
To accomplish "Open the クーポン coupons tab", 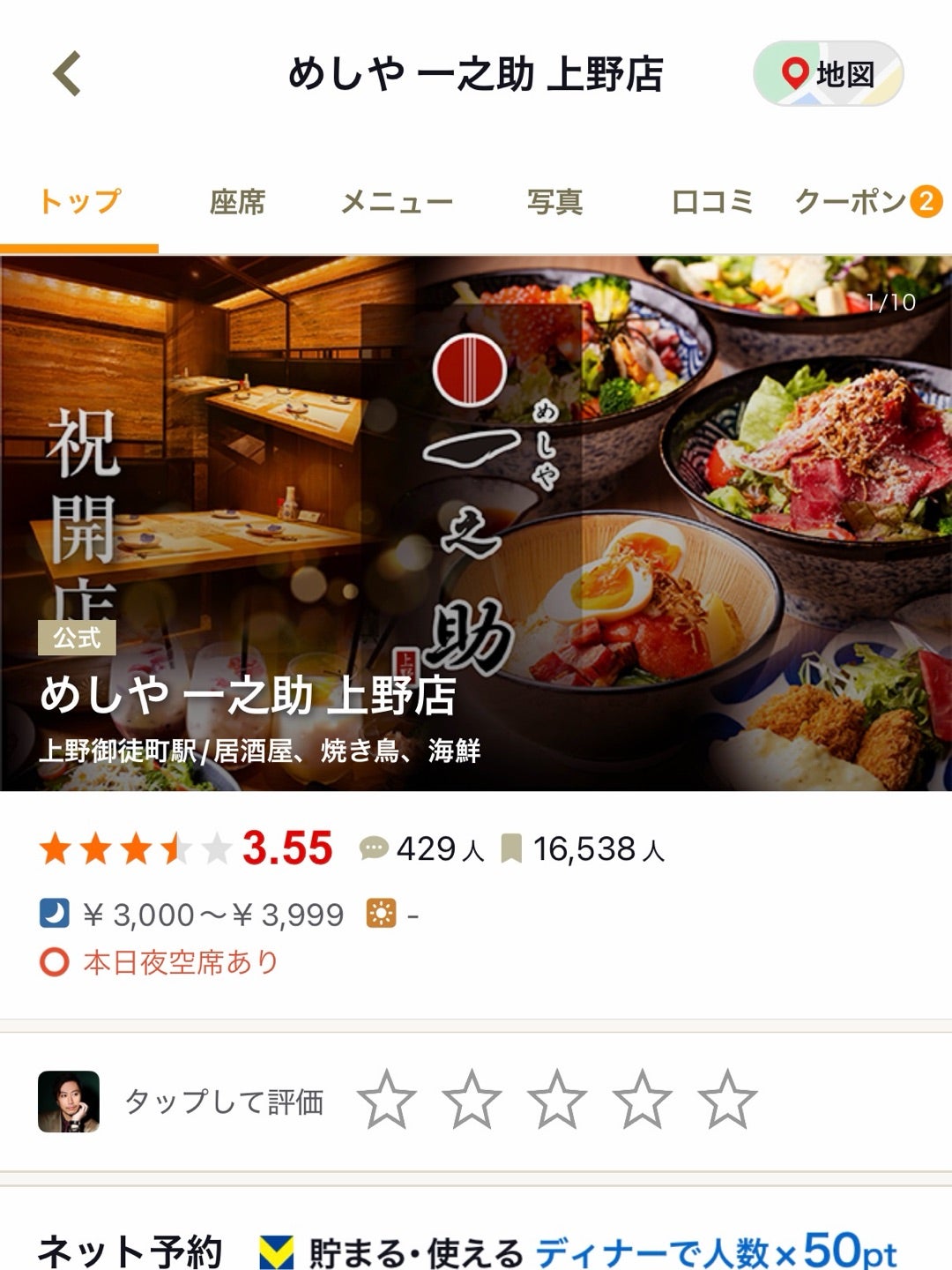I will 866,202.
